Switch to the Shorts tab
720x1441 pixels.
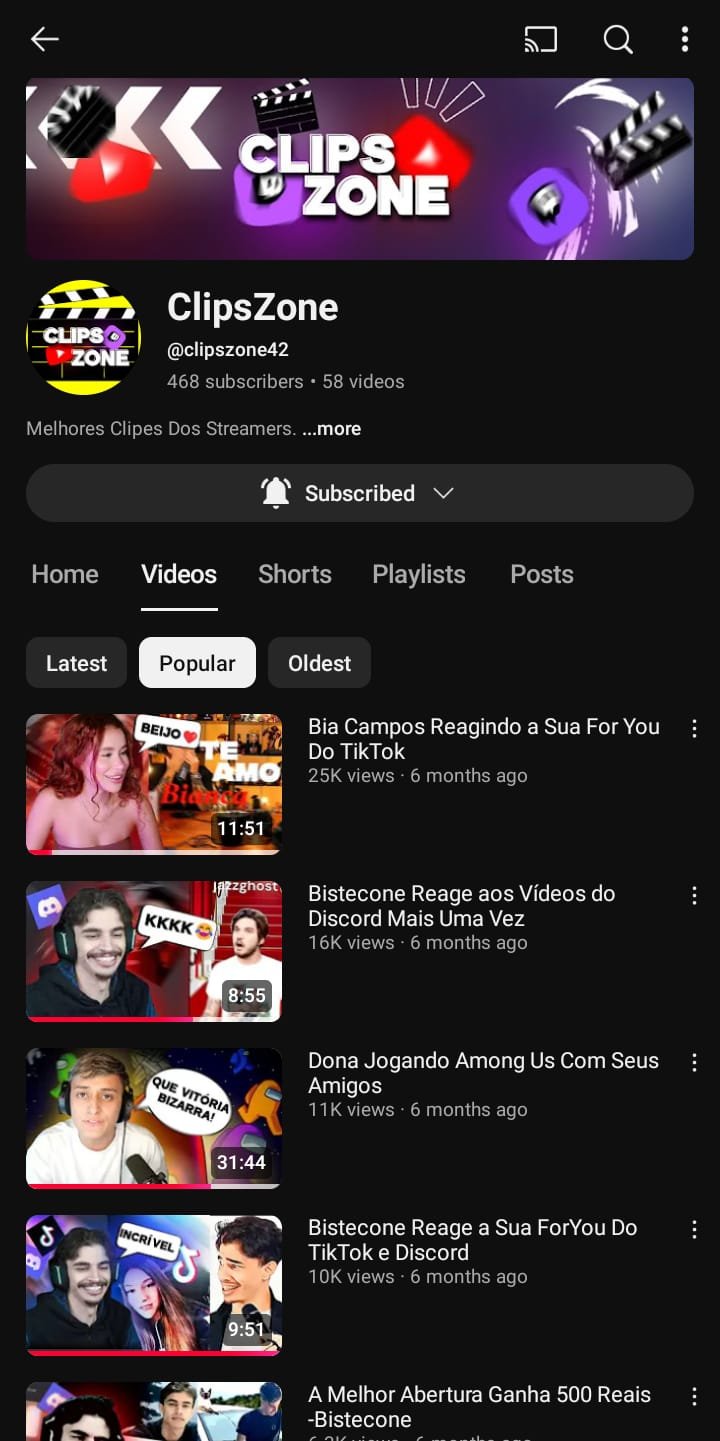tap(294, 574)
